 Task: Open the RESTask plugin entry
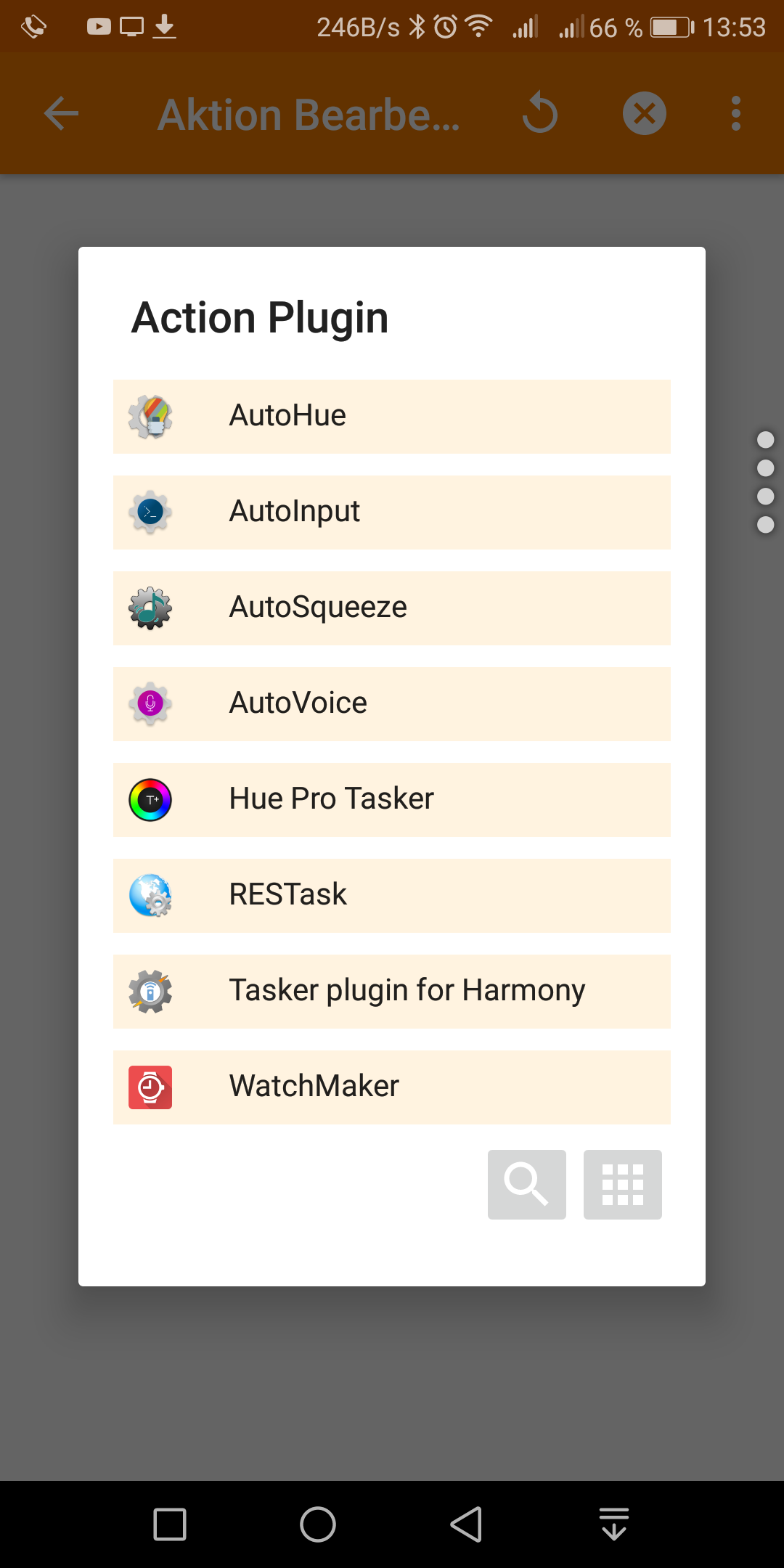click(x=392, y=896)
